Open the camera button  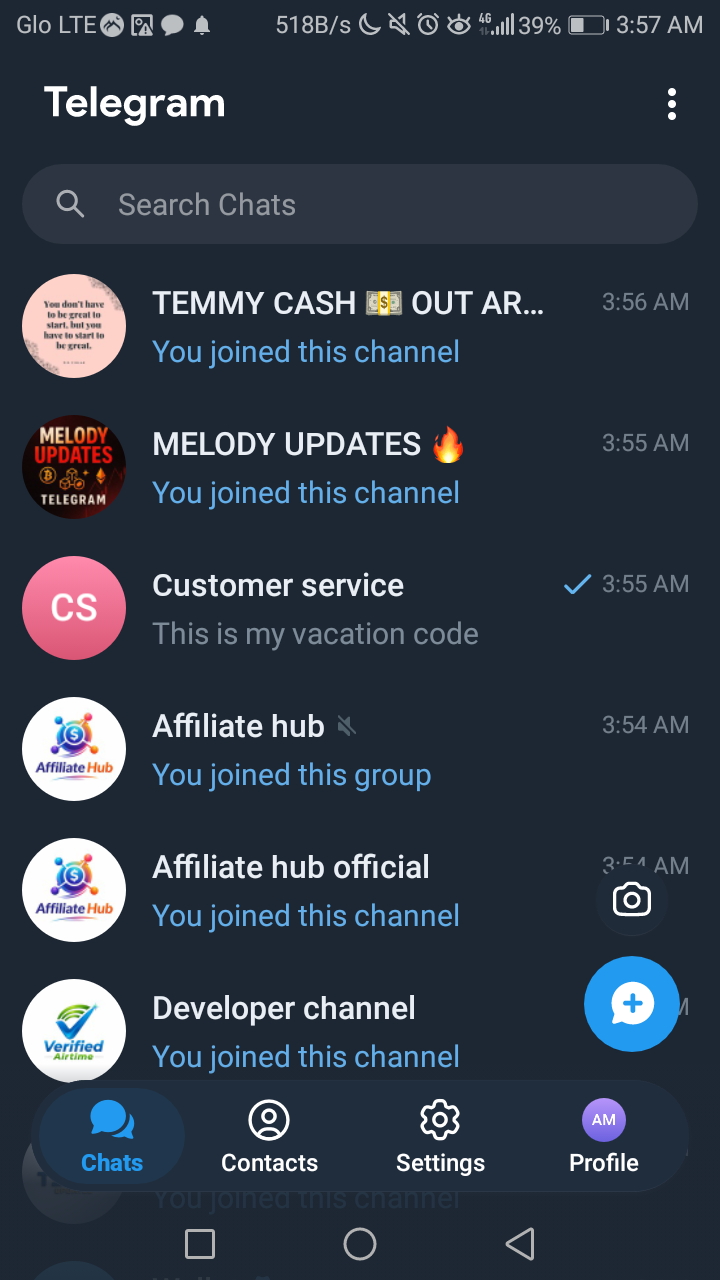[x=631, y=900]
